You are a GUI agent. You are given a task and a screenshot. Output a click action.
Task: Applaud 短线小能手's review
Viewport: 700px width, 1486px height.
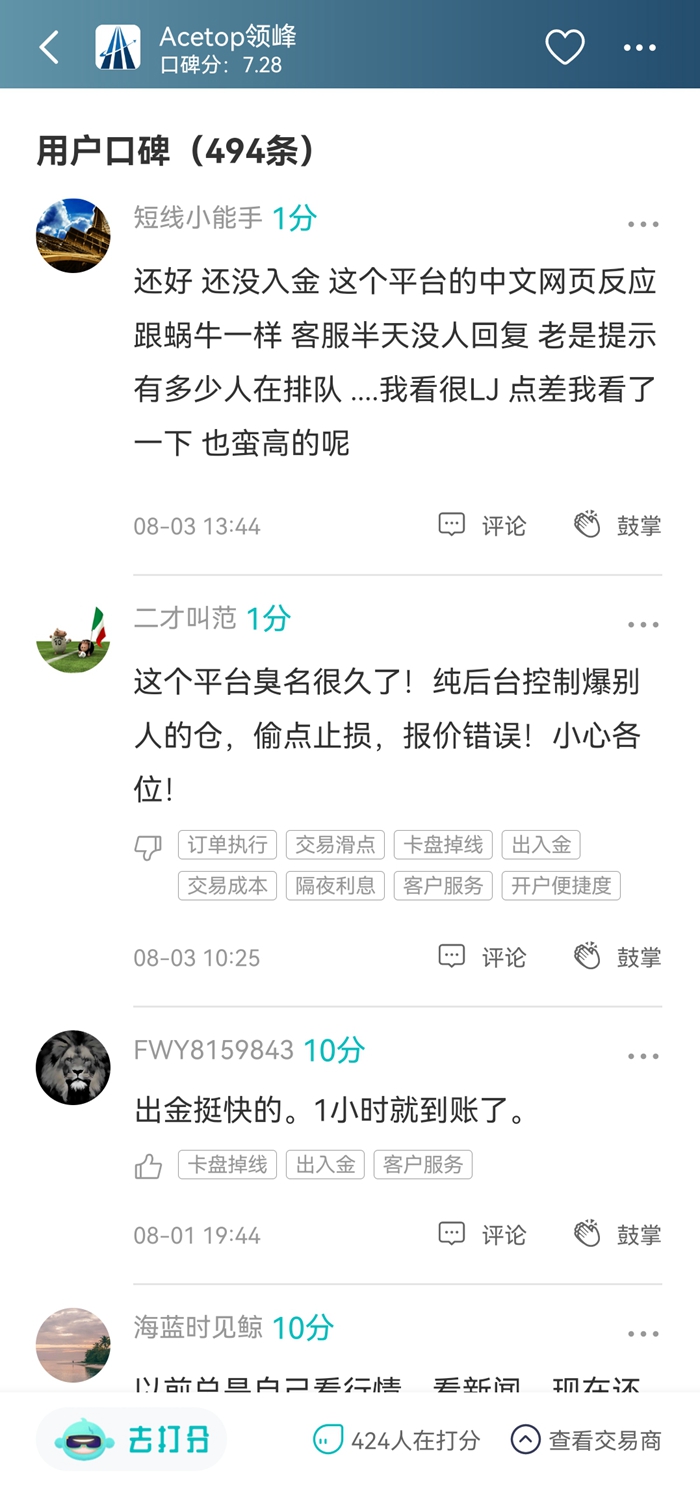[x=617, y=525]
